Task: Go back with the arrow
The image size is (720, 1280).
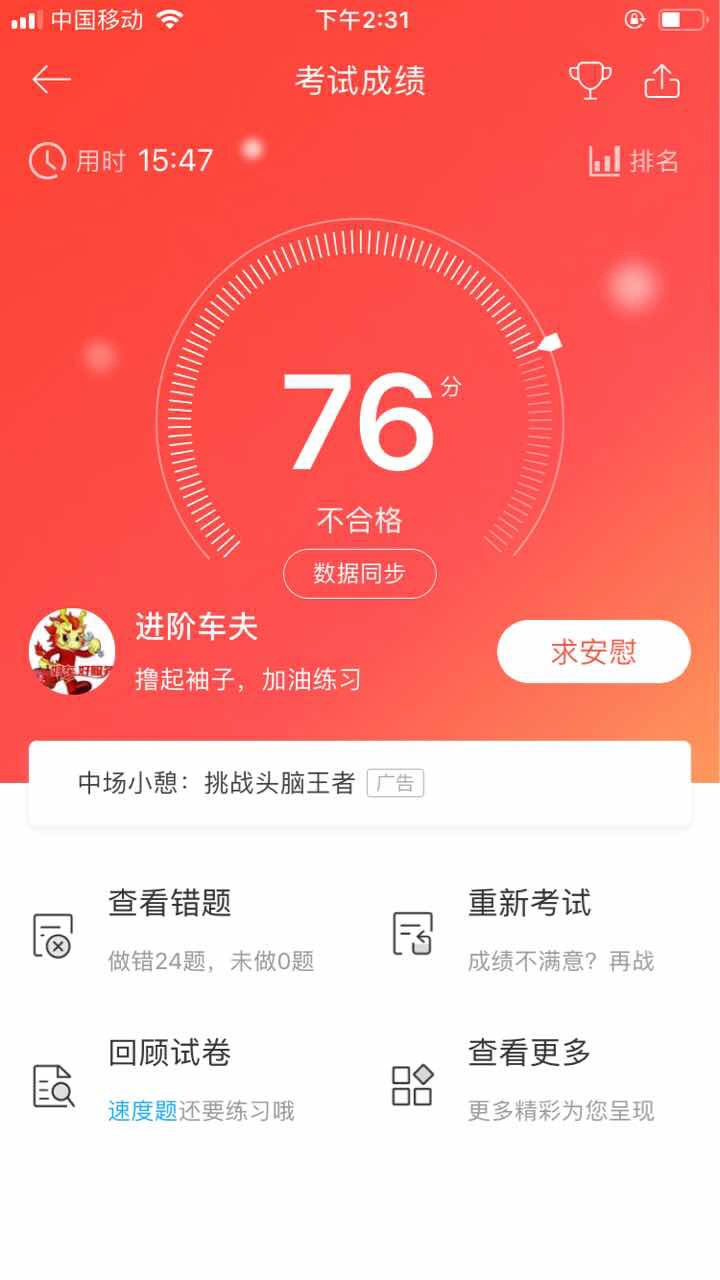Action: [51, 80]
